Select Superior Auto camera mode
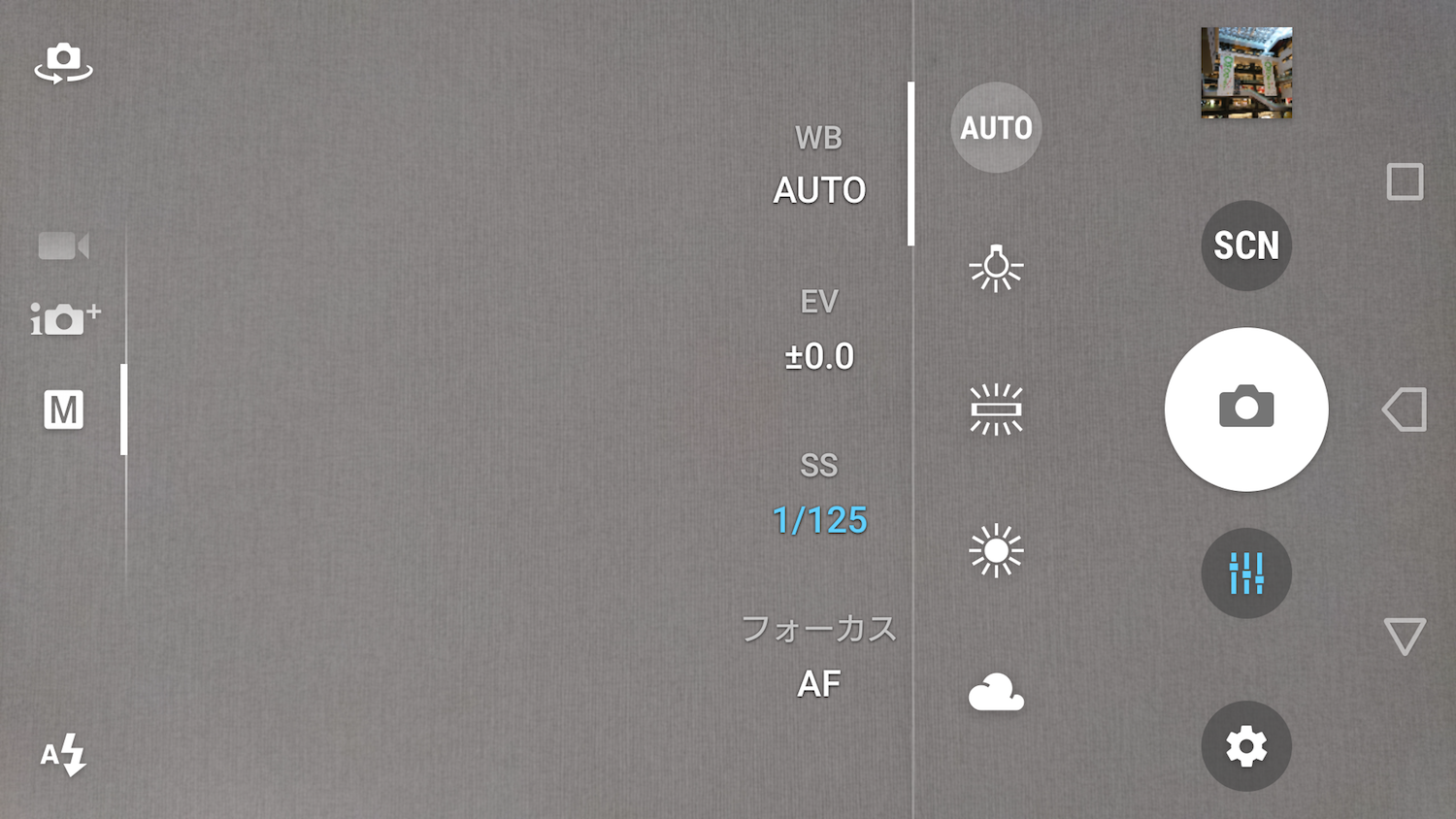Image resolution: width=1456 pixels, height=819 pixels. (64, 317)
